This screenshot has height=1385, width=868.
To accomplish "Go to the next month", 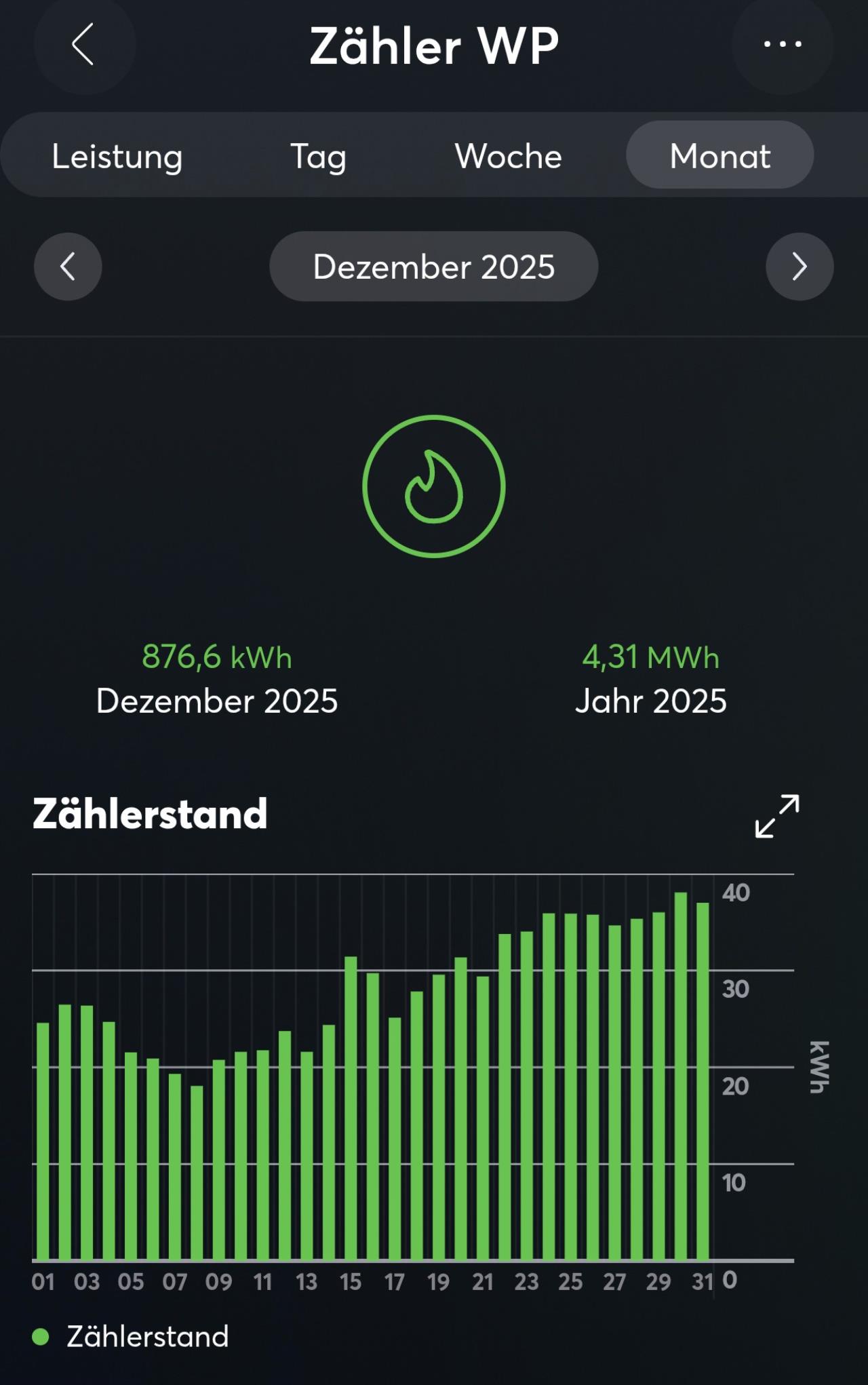I will pyautogui.click(x=800, y=267).
